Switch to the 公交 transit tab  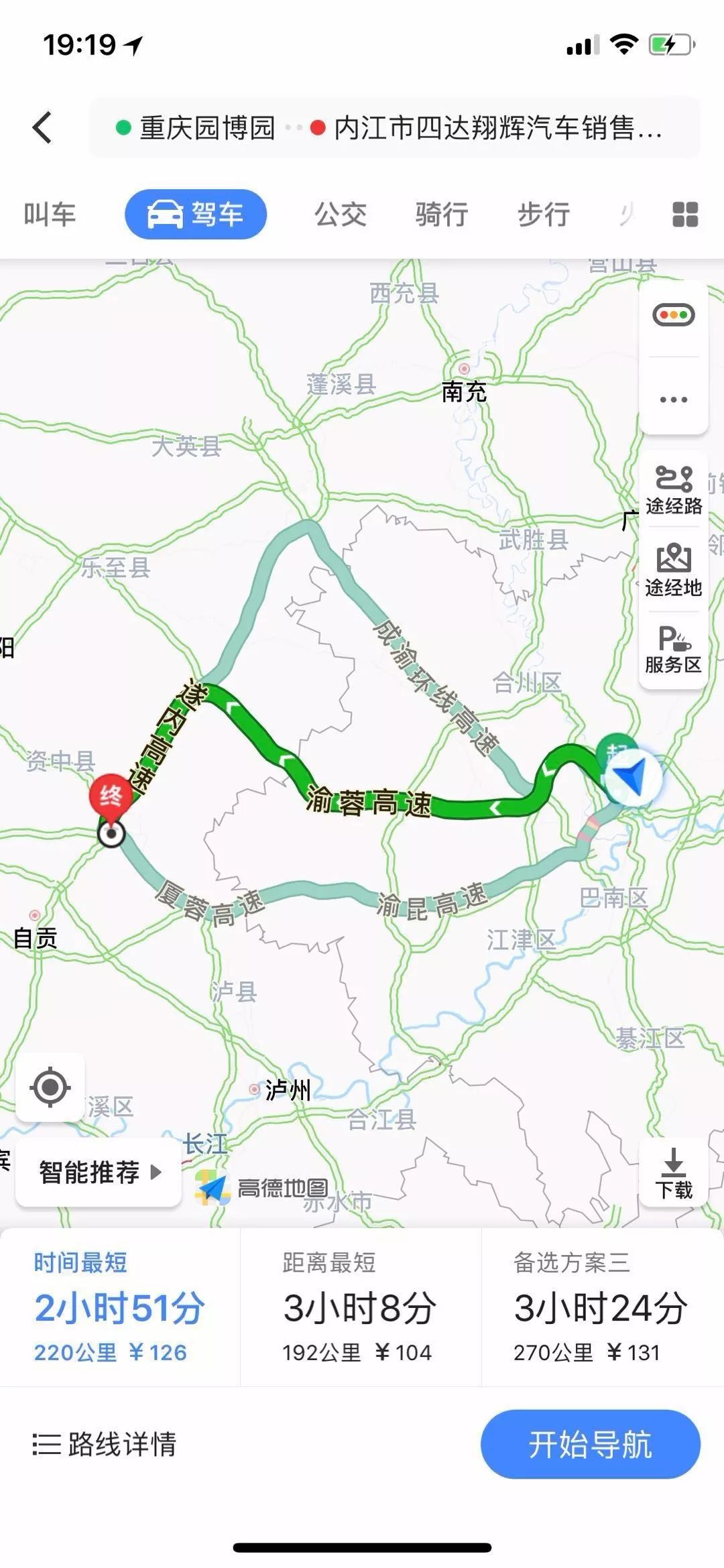coord(341,215)
